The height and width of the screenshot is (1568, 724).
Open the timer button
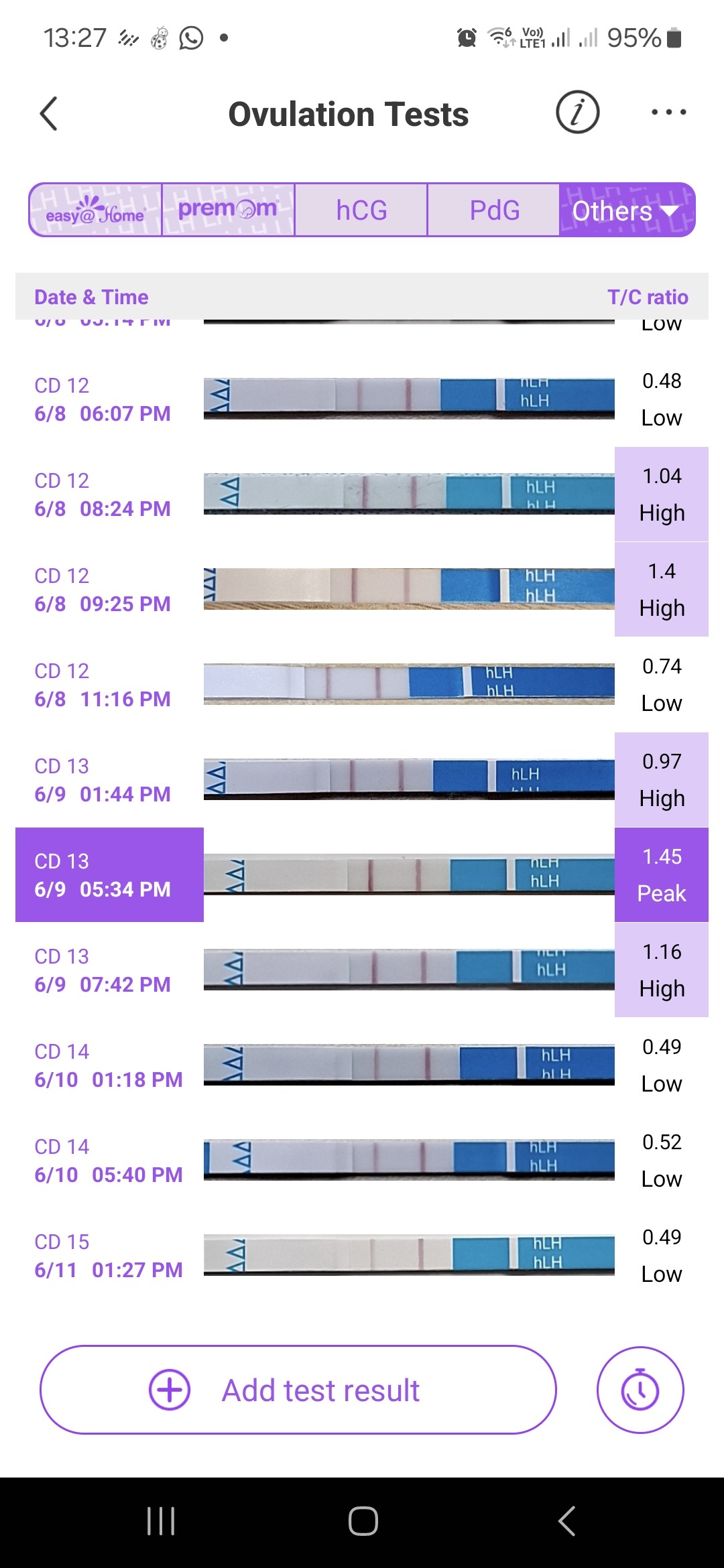pos(640,1390)
